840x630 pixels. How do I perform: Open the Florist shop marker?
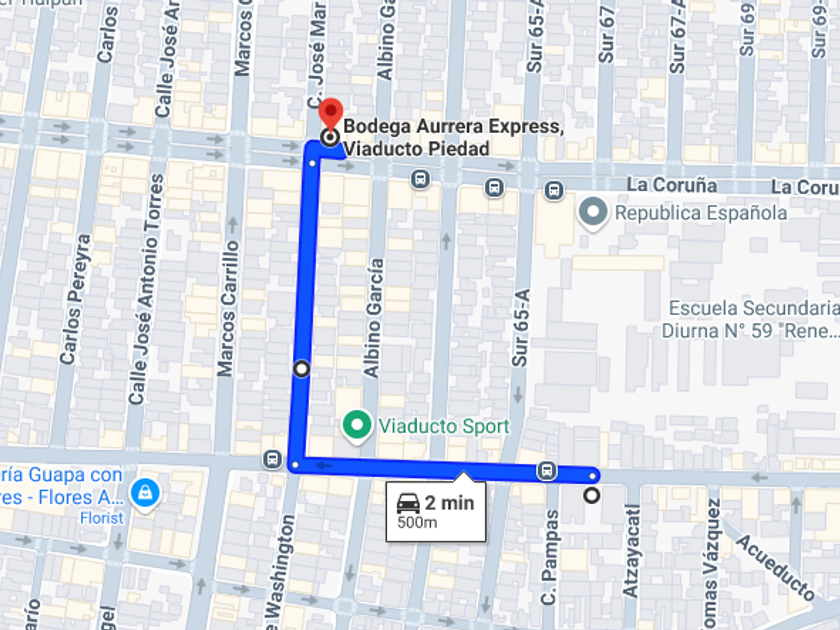pyautogui.click(x=145, y=494)
